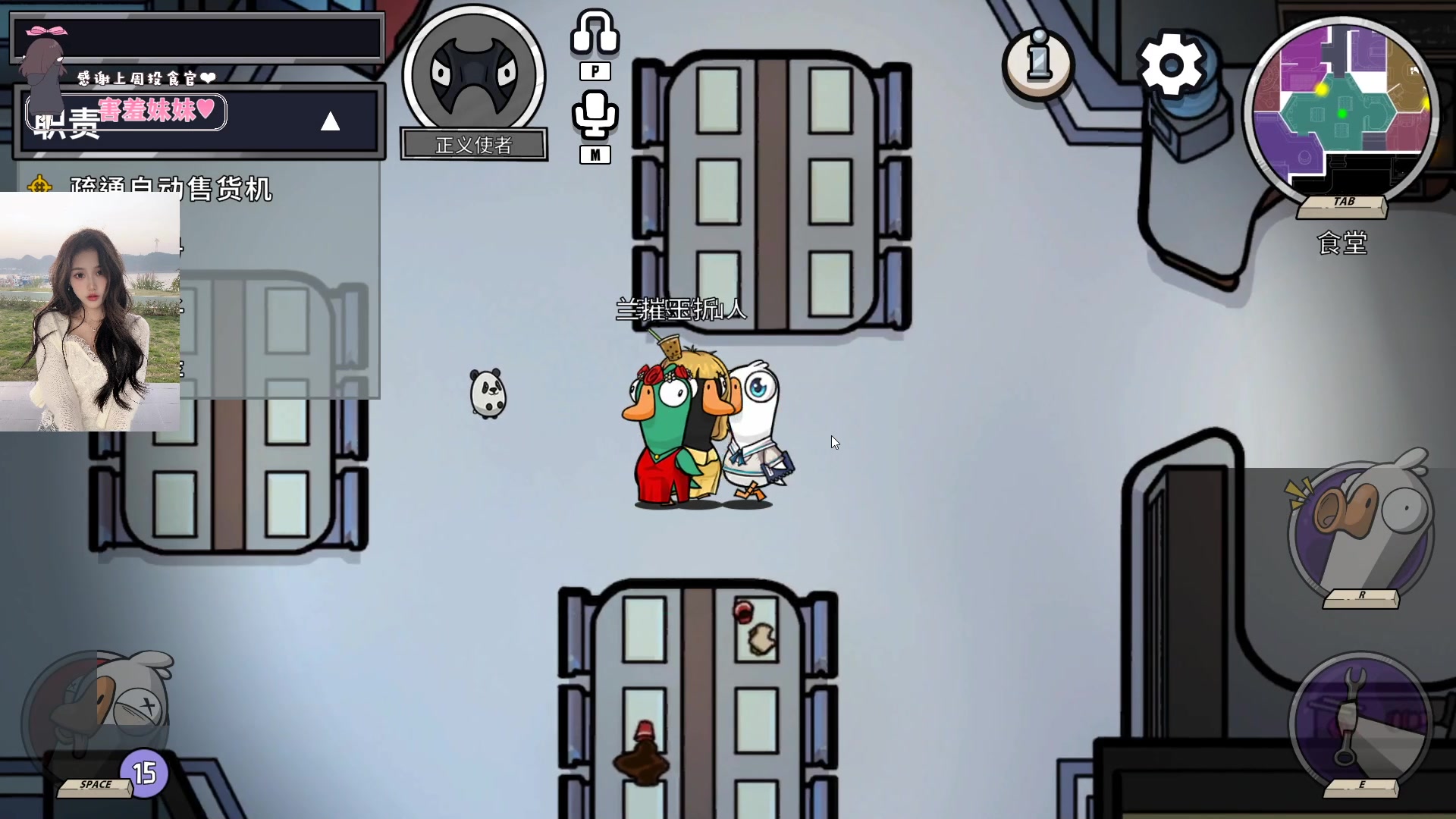Tap the SPACE kill ability button
Screen dimensions: 1456x819
(x=97, y=720)
